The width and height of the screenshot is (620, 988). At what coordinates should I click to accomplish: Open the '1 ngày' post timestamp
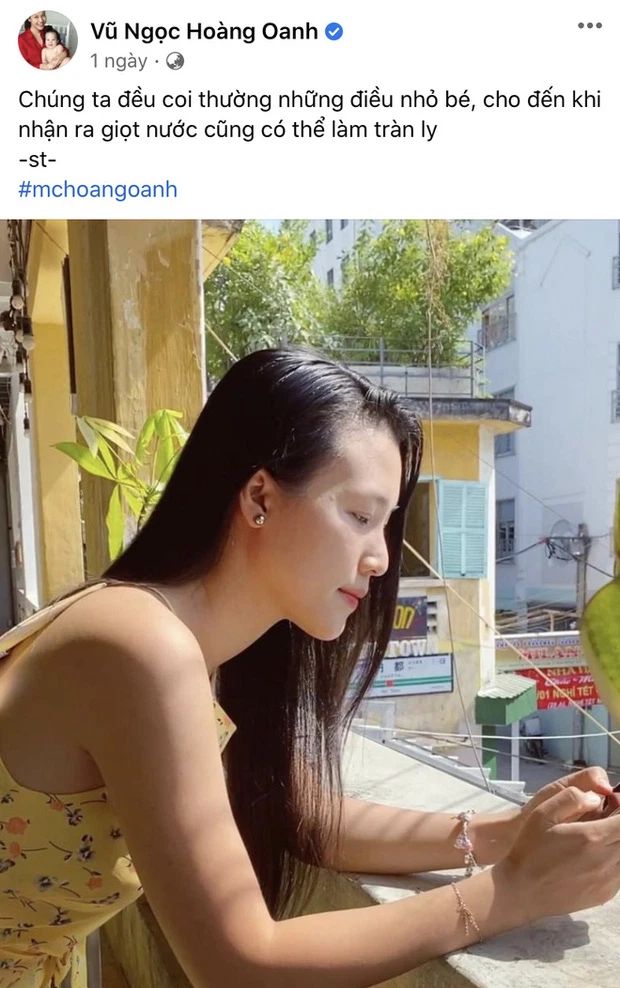[x=118, y=61]
